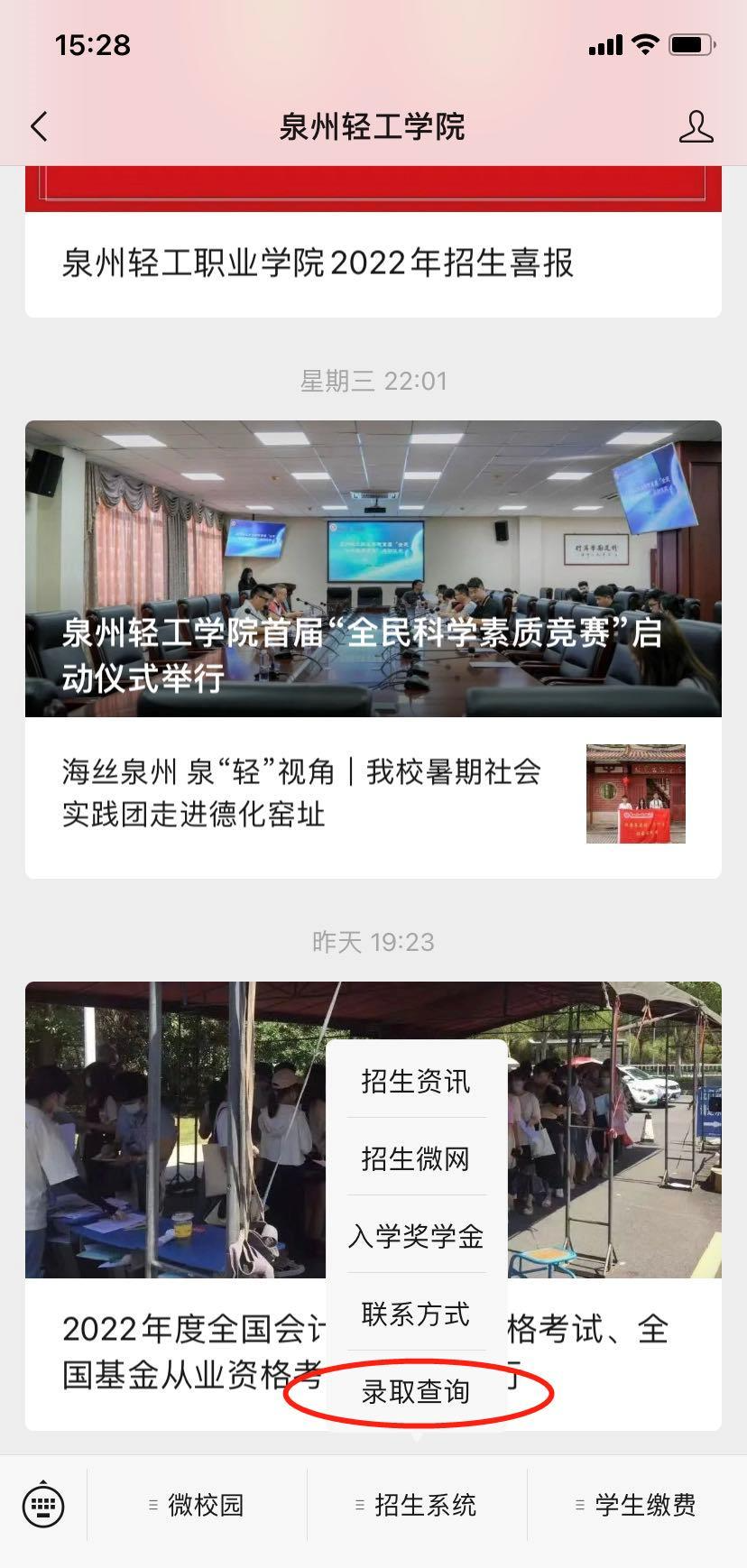Open the 微校园 bottom menu

(198, 1505)
